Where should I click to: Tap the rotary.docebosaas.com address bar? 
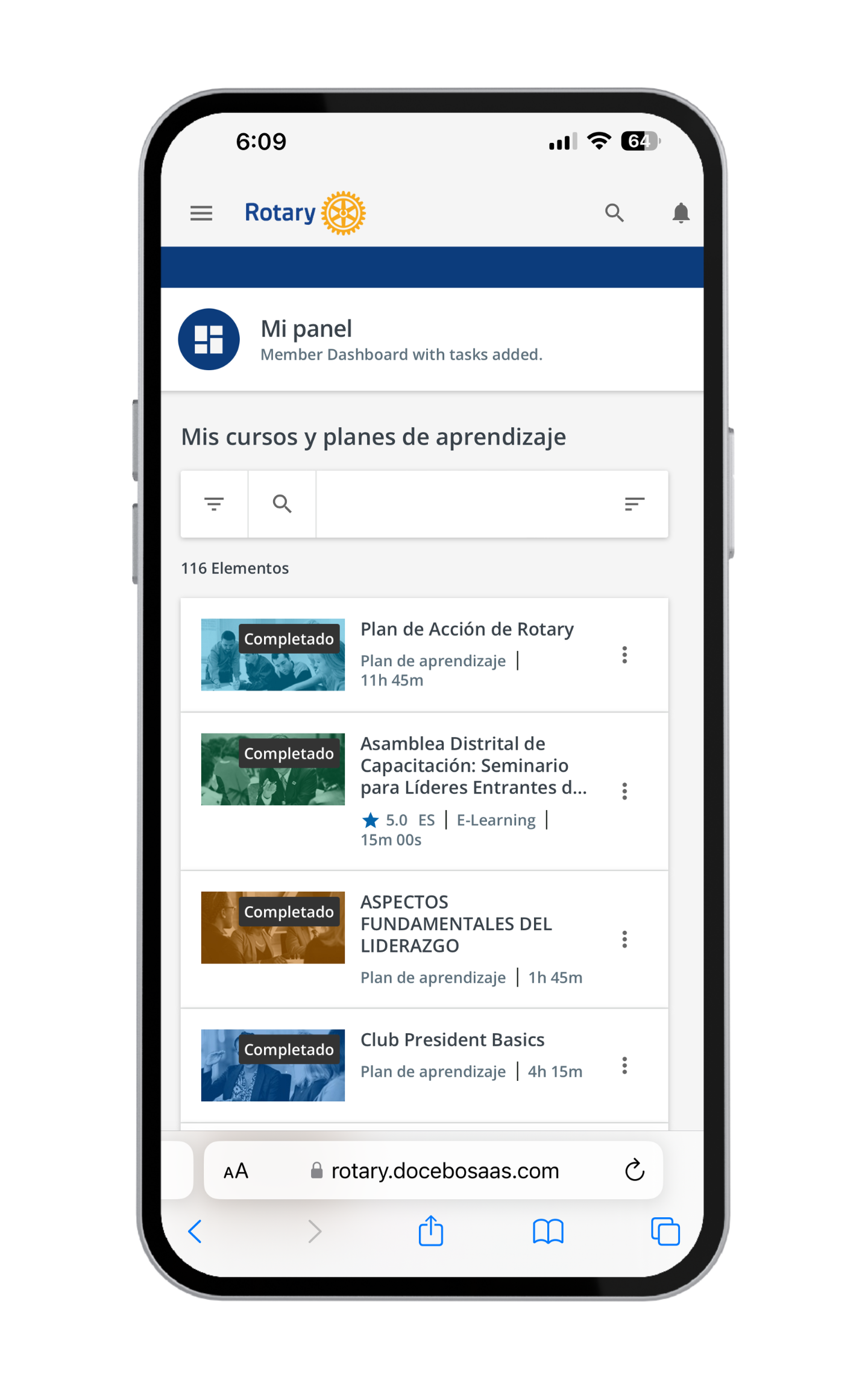tap(434, 1171)
